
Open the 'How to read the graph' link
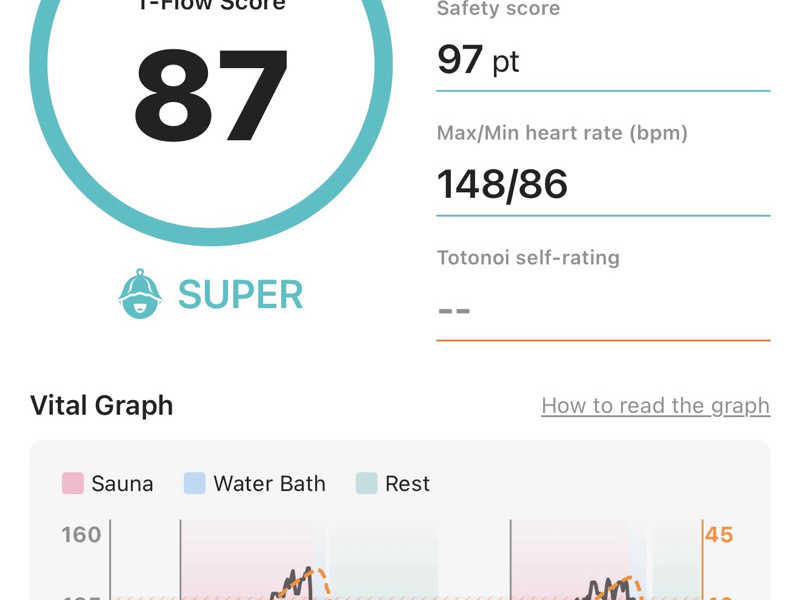point(656,406)
